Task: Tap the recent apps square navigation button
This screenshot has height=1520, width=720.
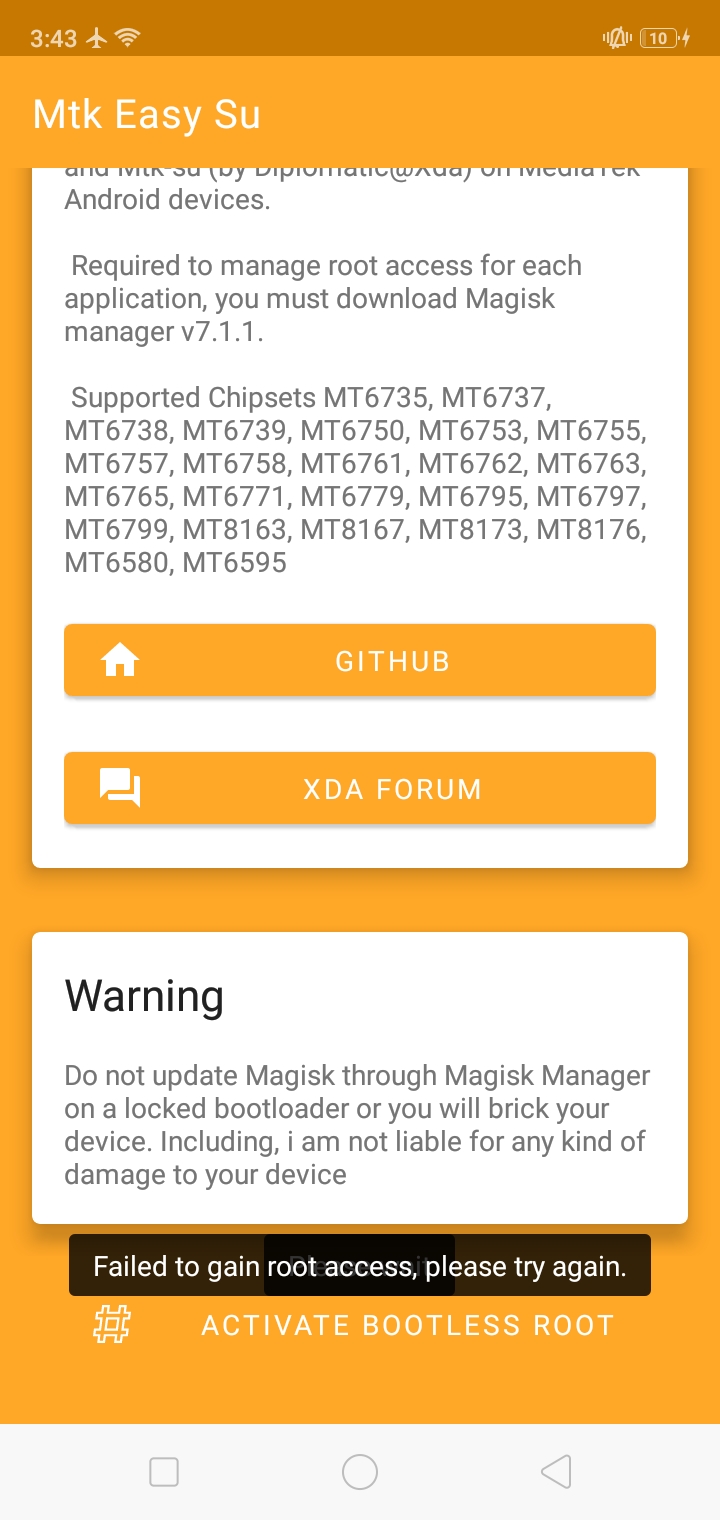Action: (x=163, y=1471)
